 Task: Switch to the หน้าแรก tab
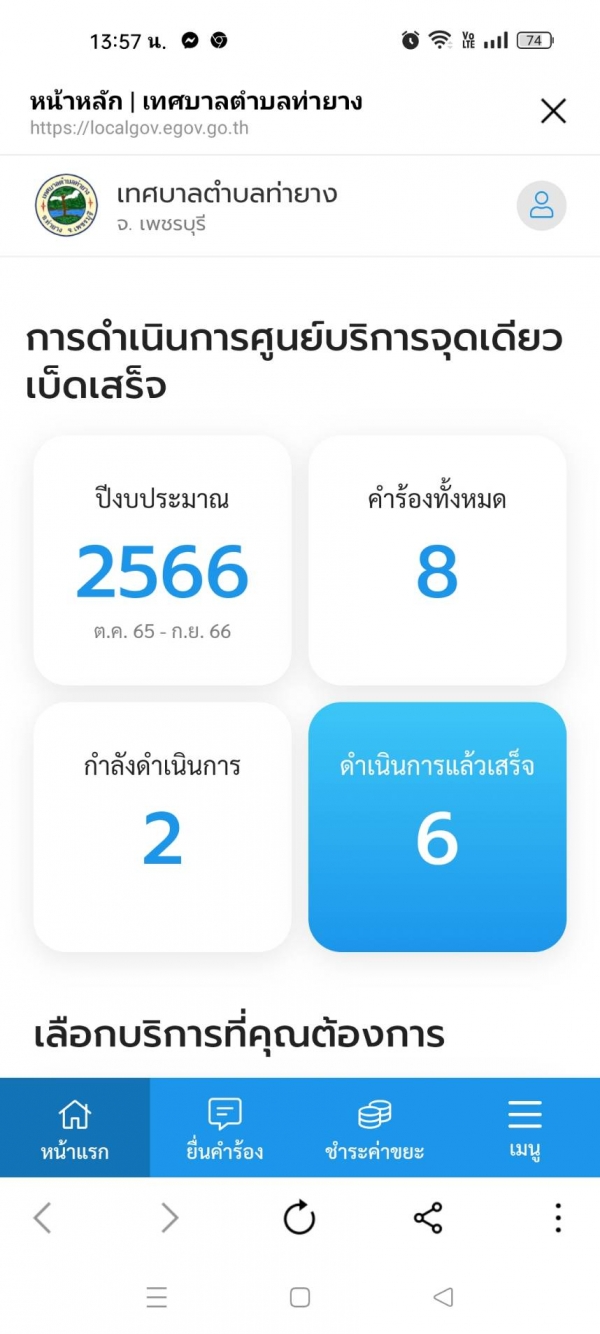[x=75, y=1128]
